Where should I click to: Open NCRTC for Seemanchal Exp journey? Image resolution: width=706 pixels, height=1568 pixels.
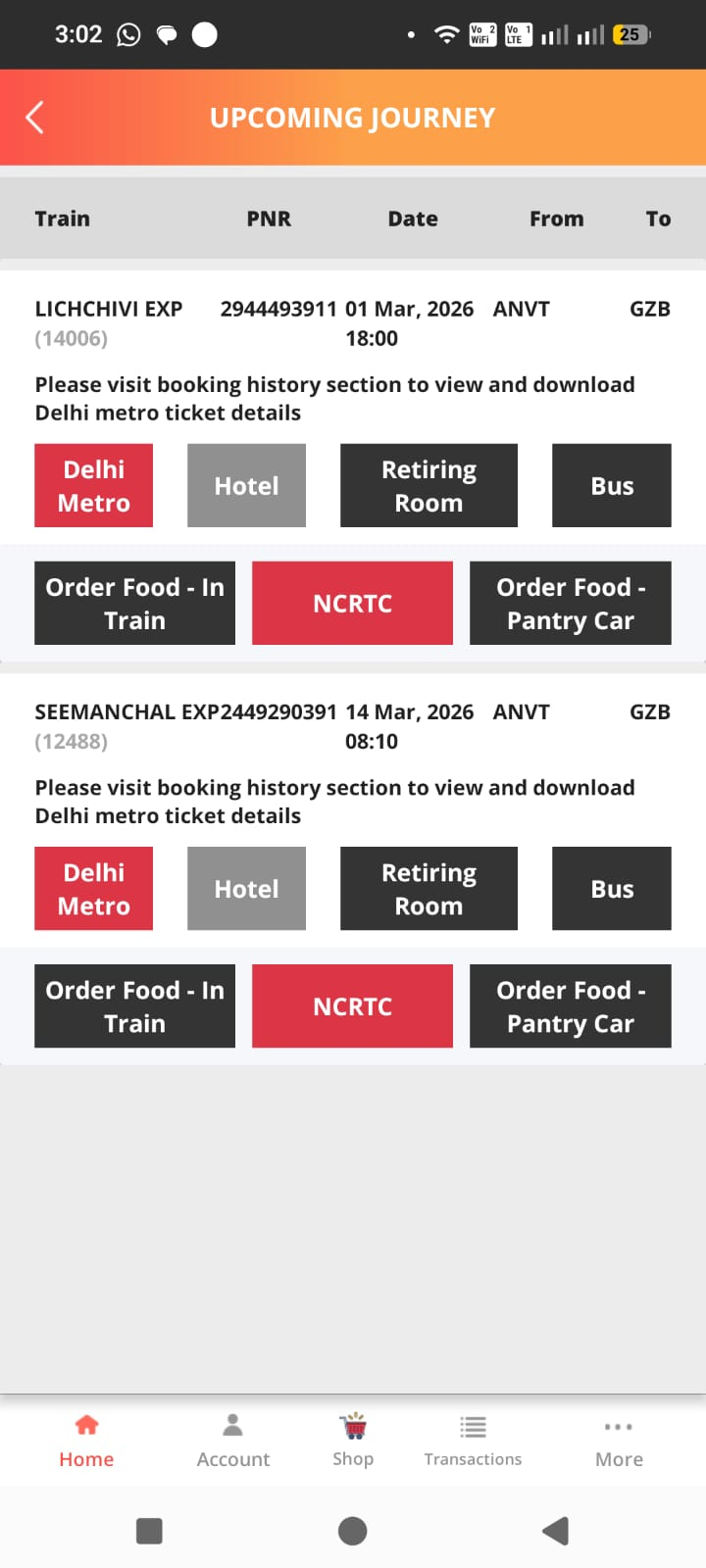coord(352,1006)
